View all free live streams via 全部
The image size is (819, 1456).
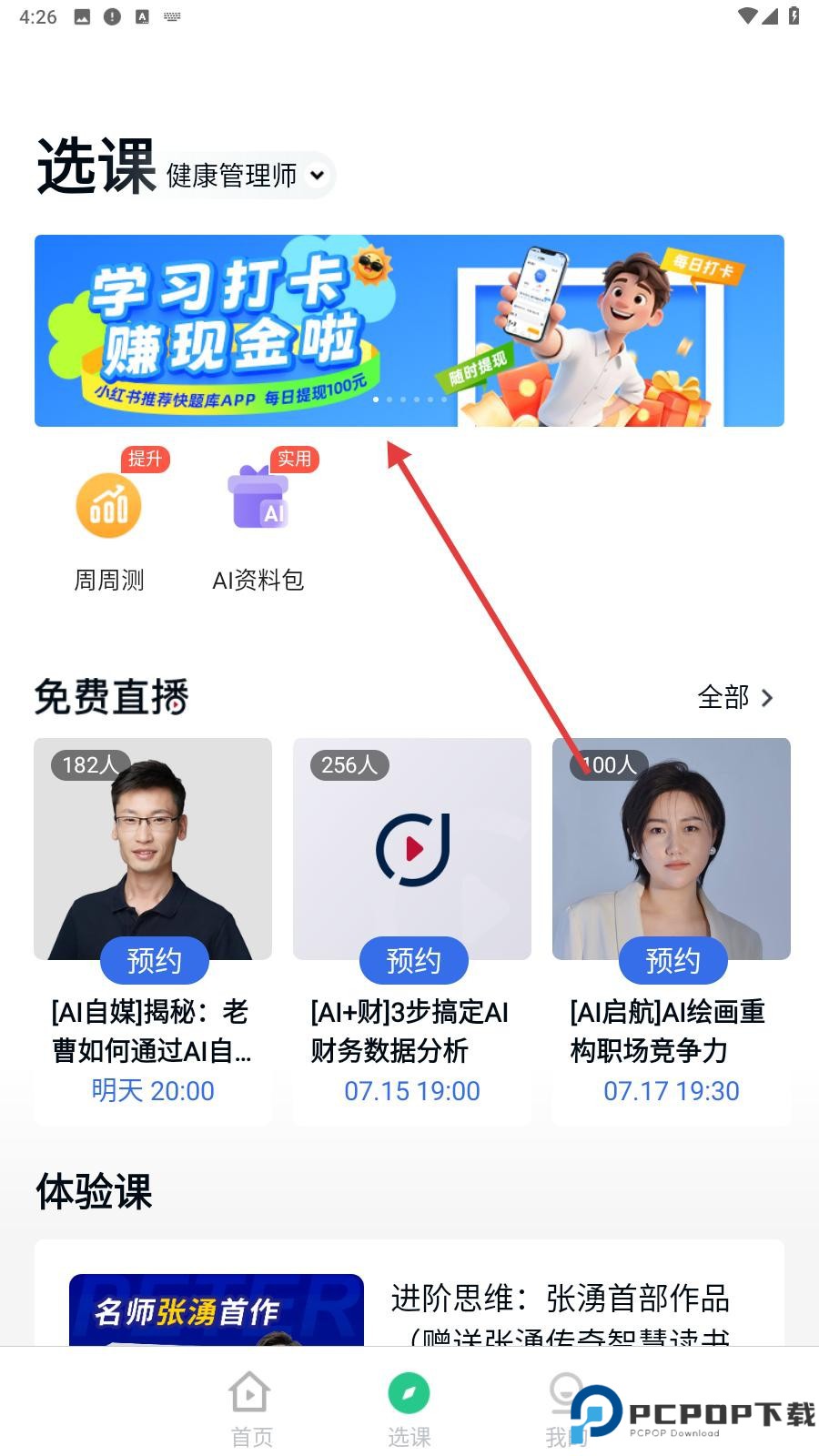tap(735, 697)
